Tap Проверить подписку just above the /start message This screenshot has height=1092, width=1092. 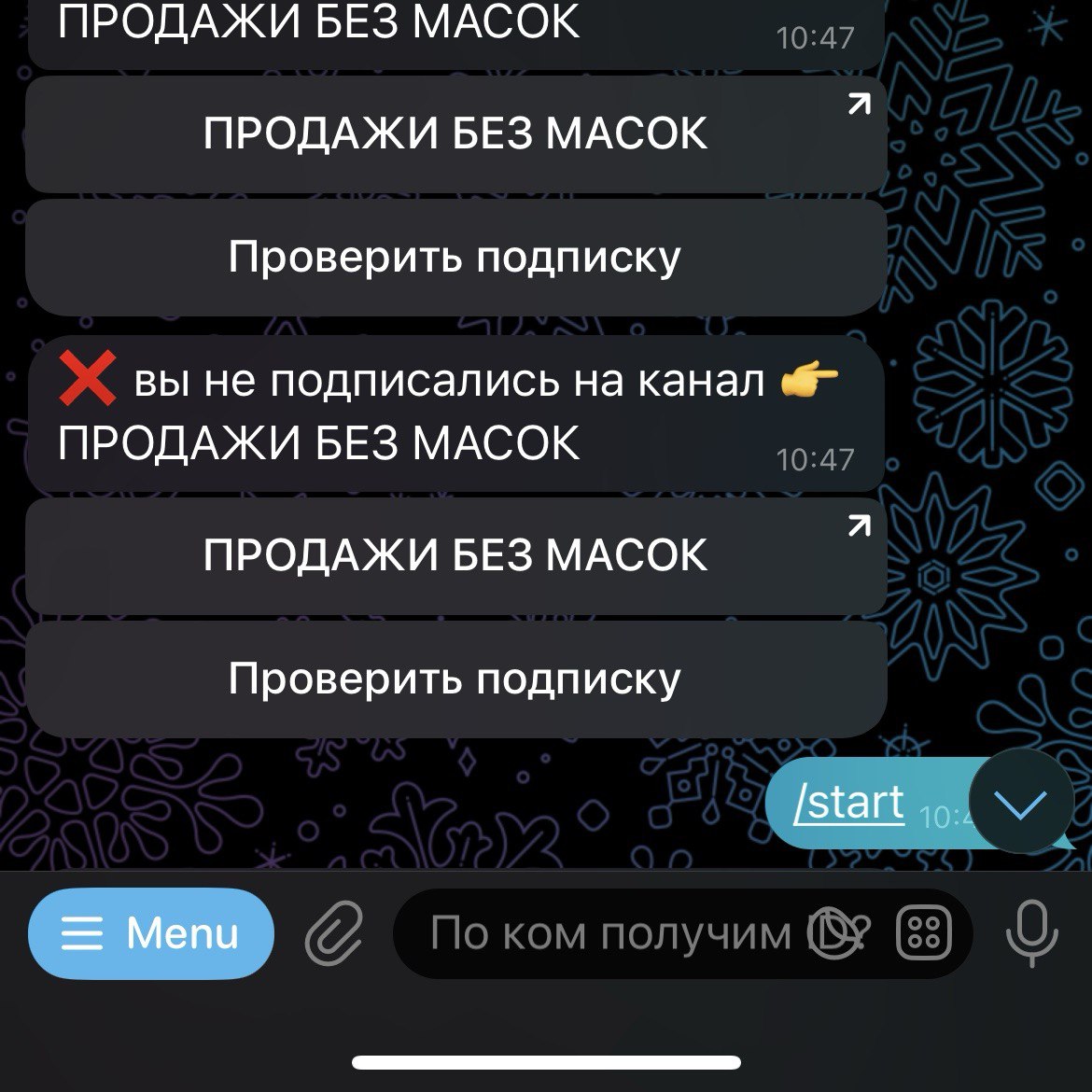[x=455, y=679]
